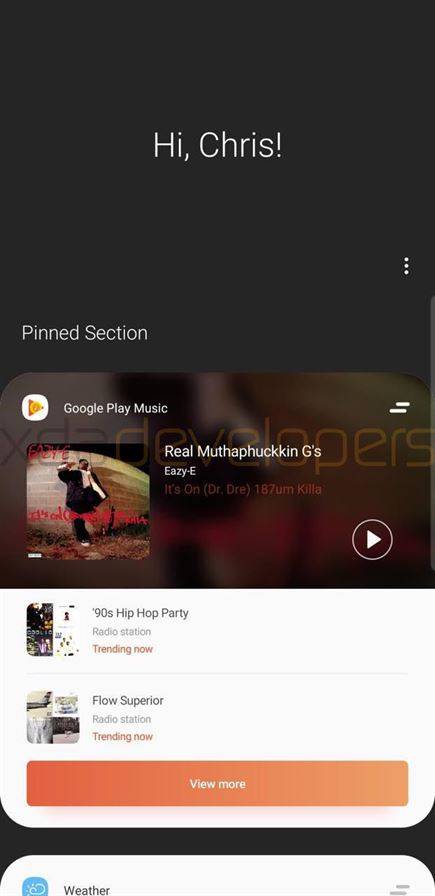Play Real Muthaphuckkin G's track

click(372, 539)
